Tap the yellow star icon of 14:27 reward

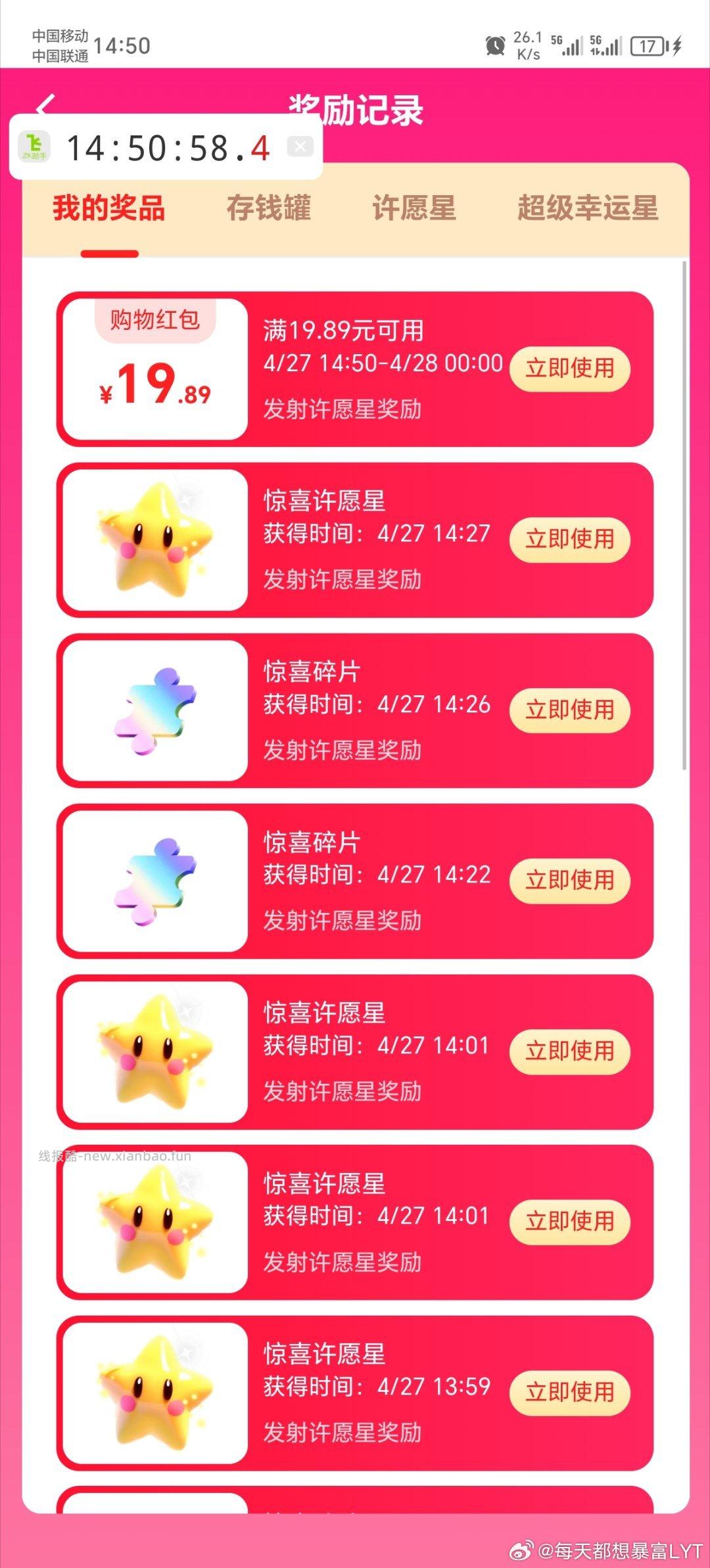click(x=153, y=539)
